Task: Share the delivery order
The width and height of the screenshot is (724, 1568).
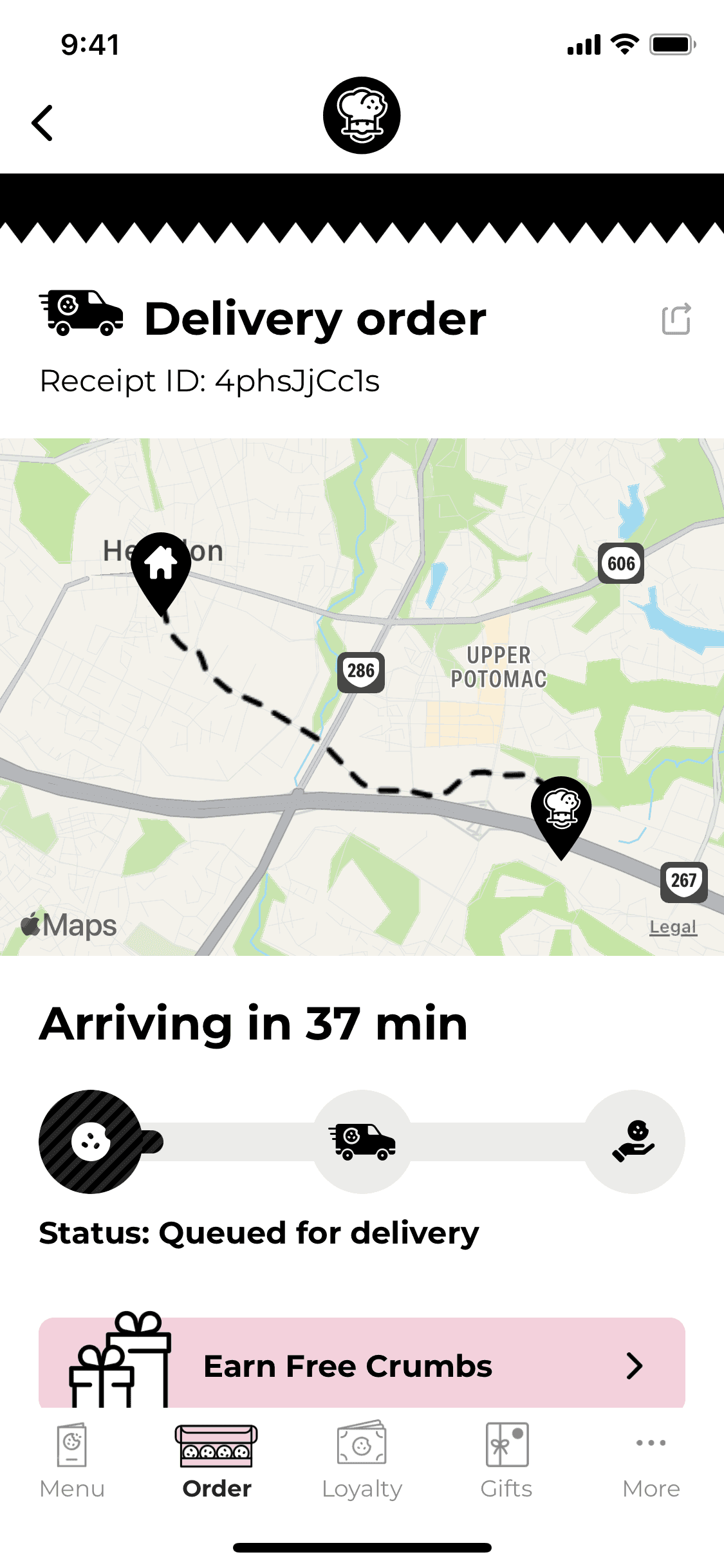Action: tap(676, 319)
